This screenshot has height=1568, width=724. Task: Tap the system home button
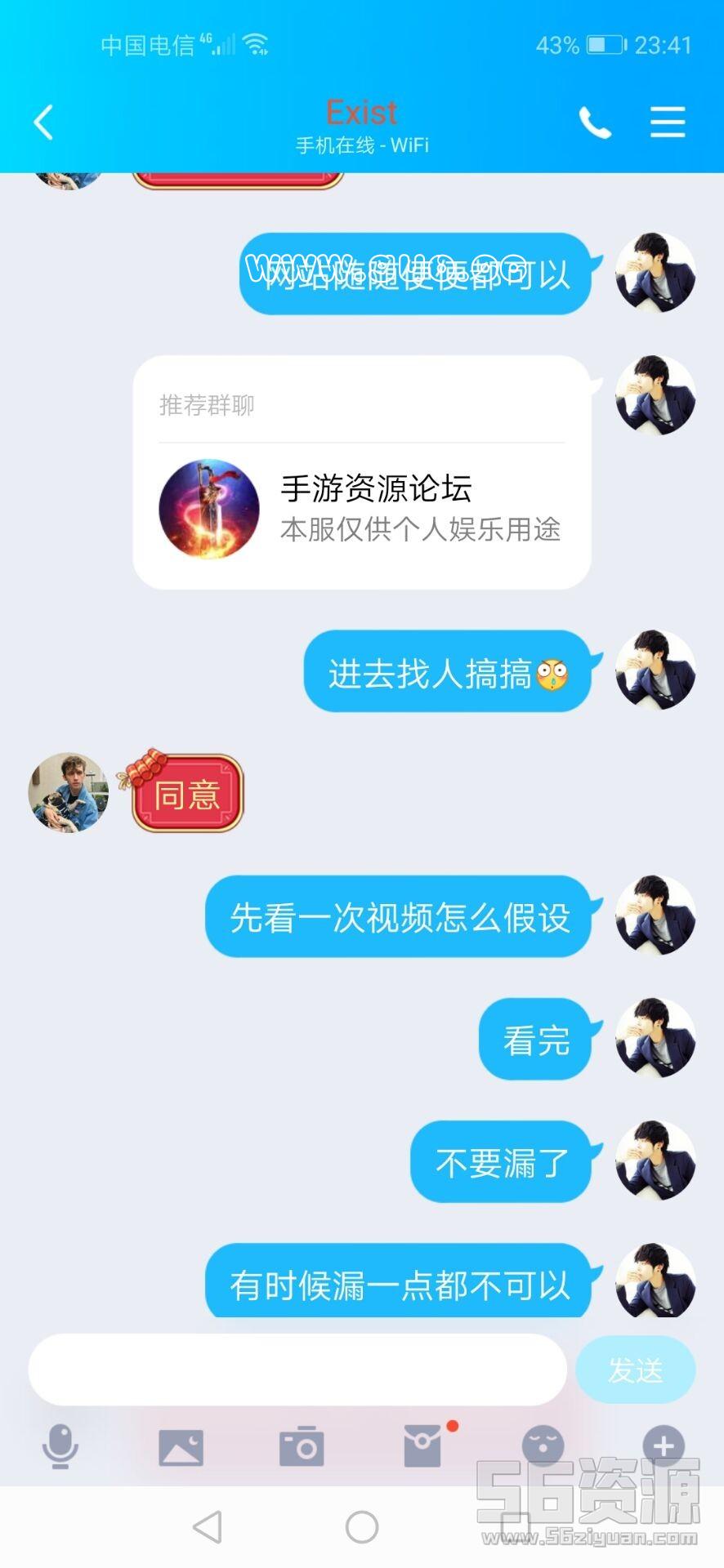[361, 1526]
